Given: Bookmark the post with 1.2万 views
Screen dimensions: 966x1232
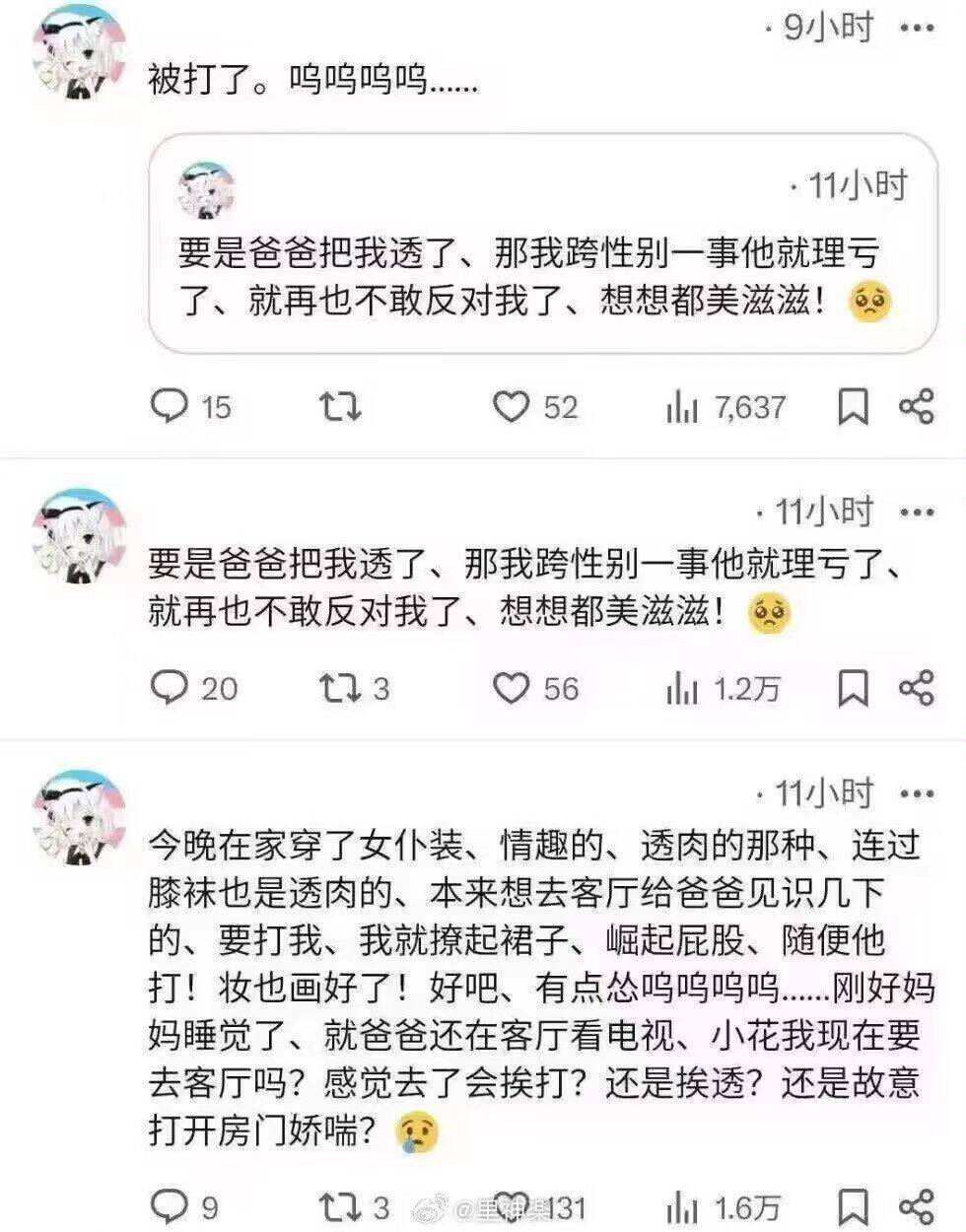Looking at the screenshot, I should point(852,688).
